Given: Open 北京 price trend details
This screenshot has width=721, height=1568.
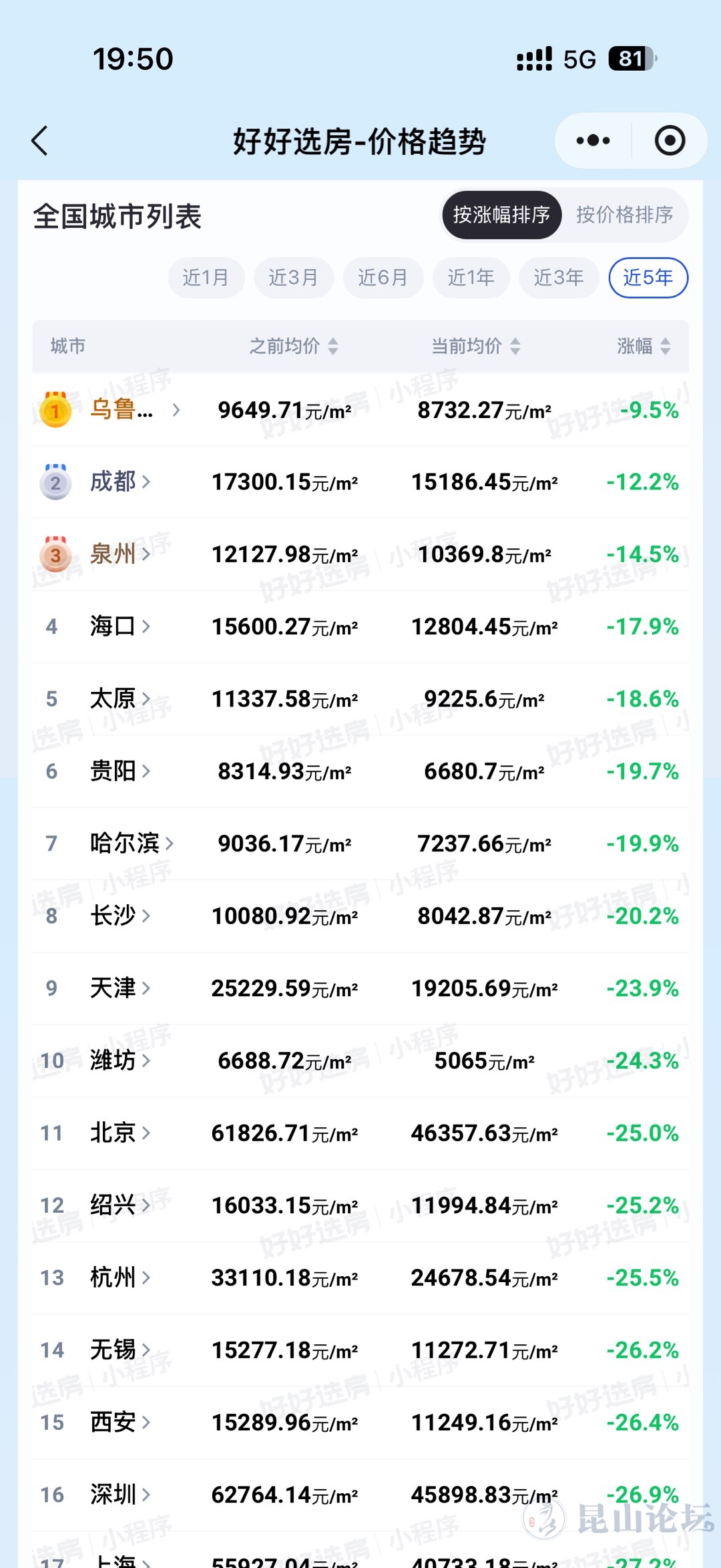Looking at the screenshot, I should coord(120,1133).
